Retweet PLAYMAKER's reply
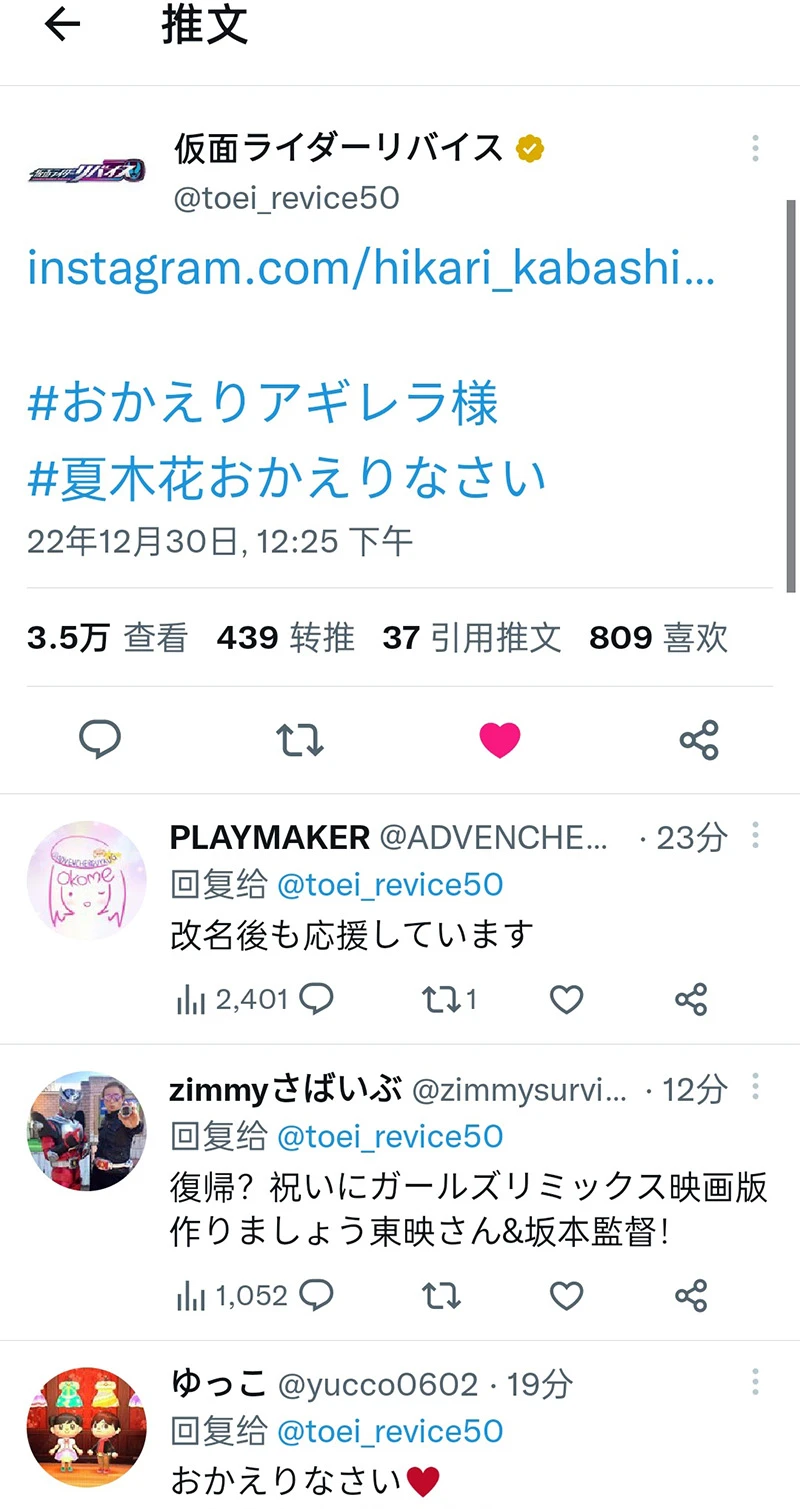The image size is (800, 1509). pyautogui.click(x=441, y=999)
